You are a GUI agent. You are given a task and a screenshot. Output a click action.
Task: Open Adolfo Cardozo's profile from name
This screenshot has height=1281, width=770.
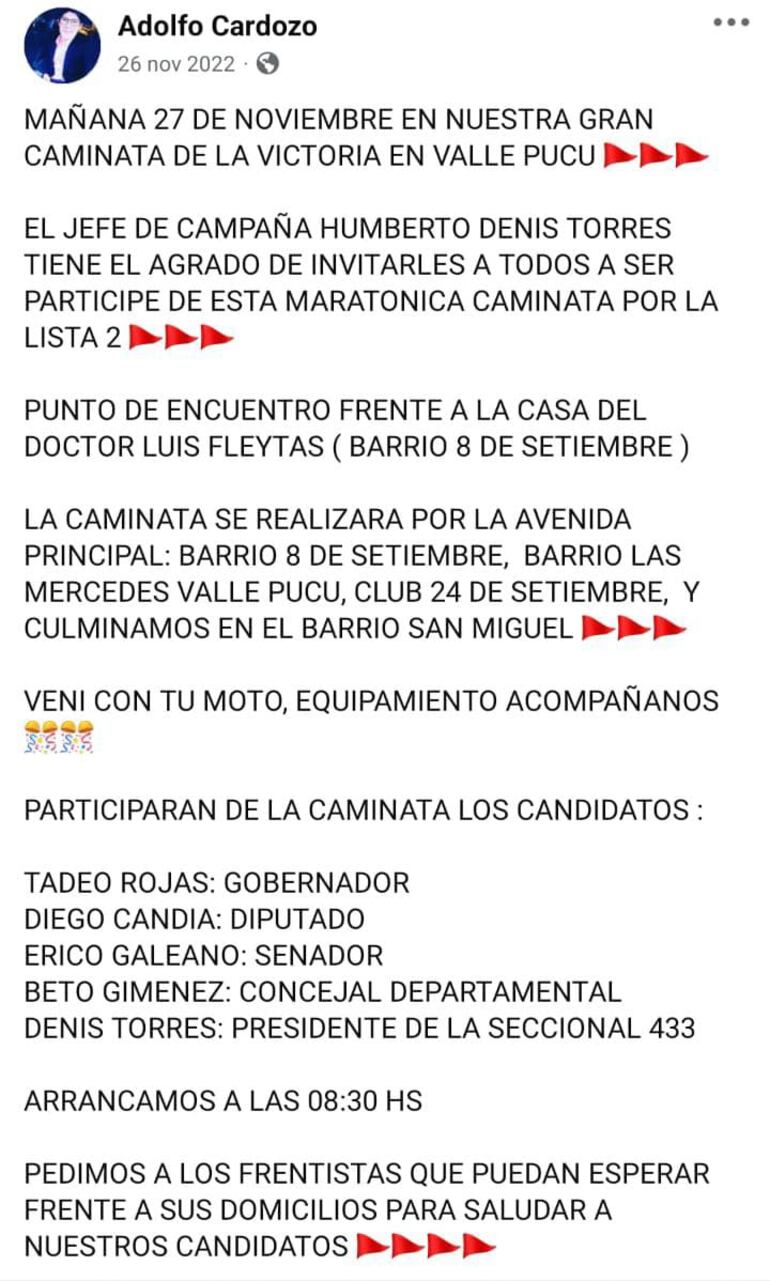[x=217, y=26]
